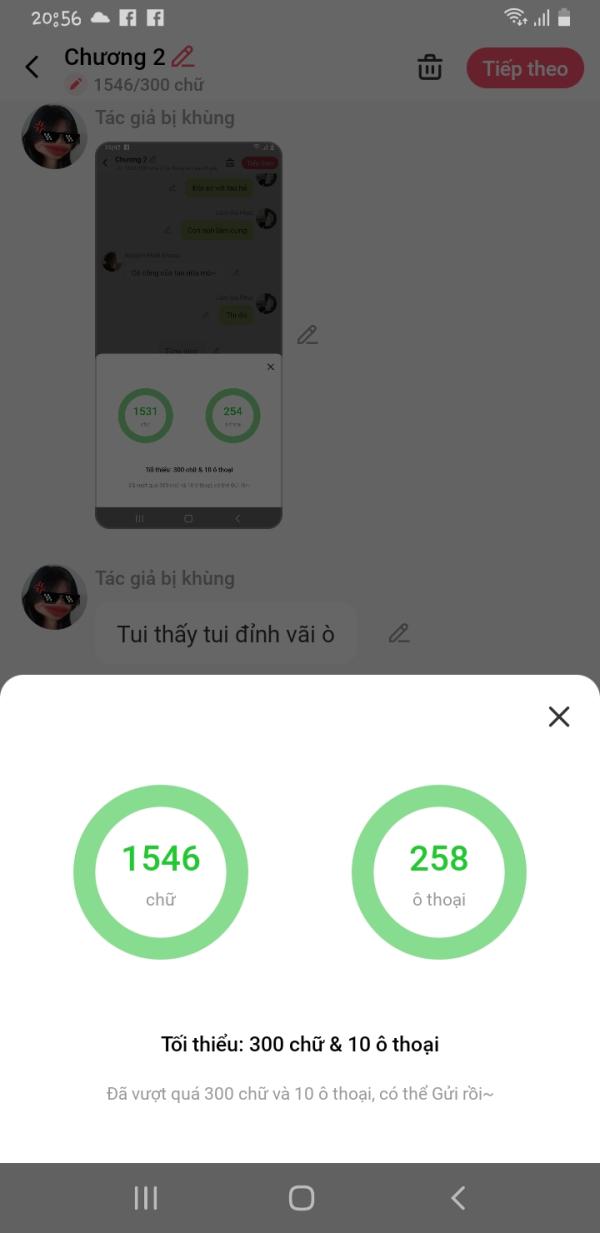Close the word count popup
The width and height of the screenshot is (600, 1233).
(559, 716)
